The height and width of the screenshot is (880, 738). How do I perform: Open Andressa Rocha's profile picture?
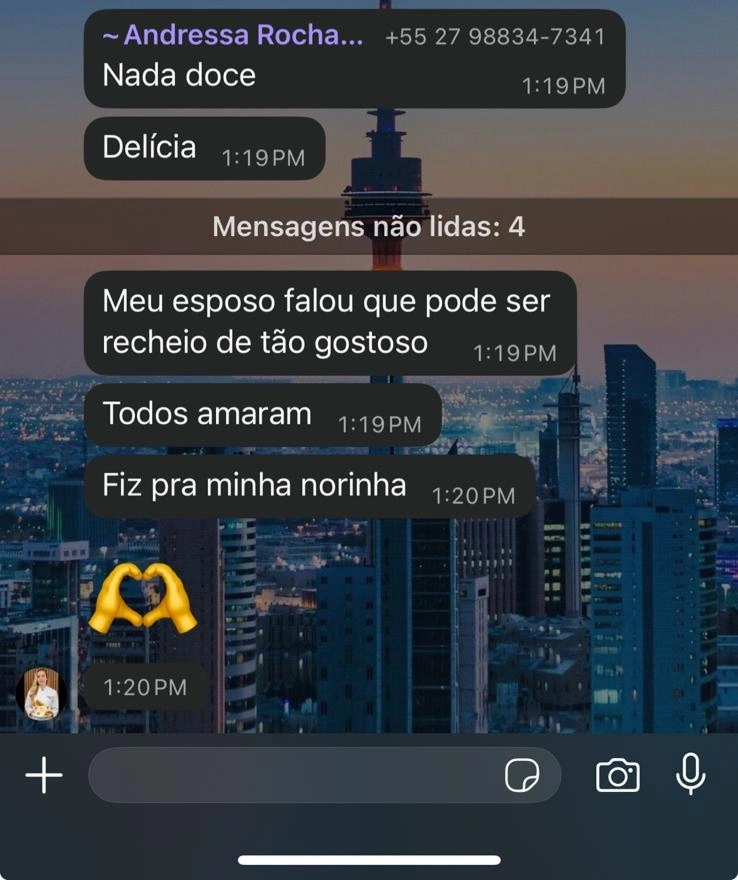tap(41, 695)
